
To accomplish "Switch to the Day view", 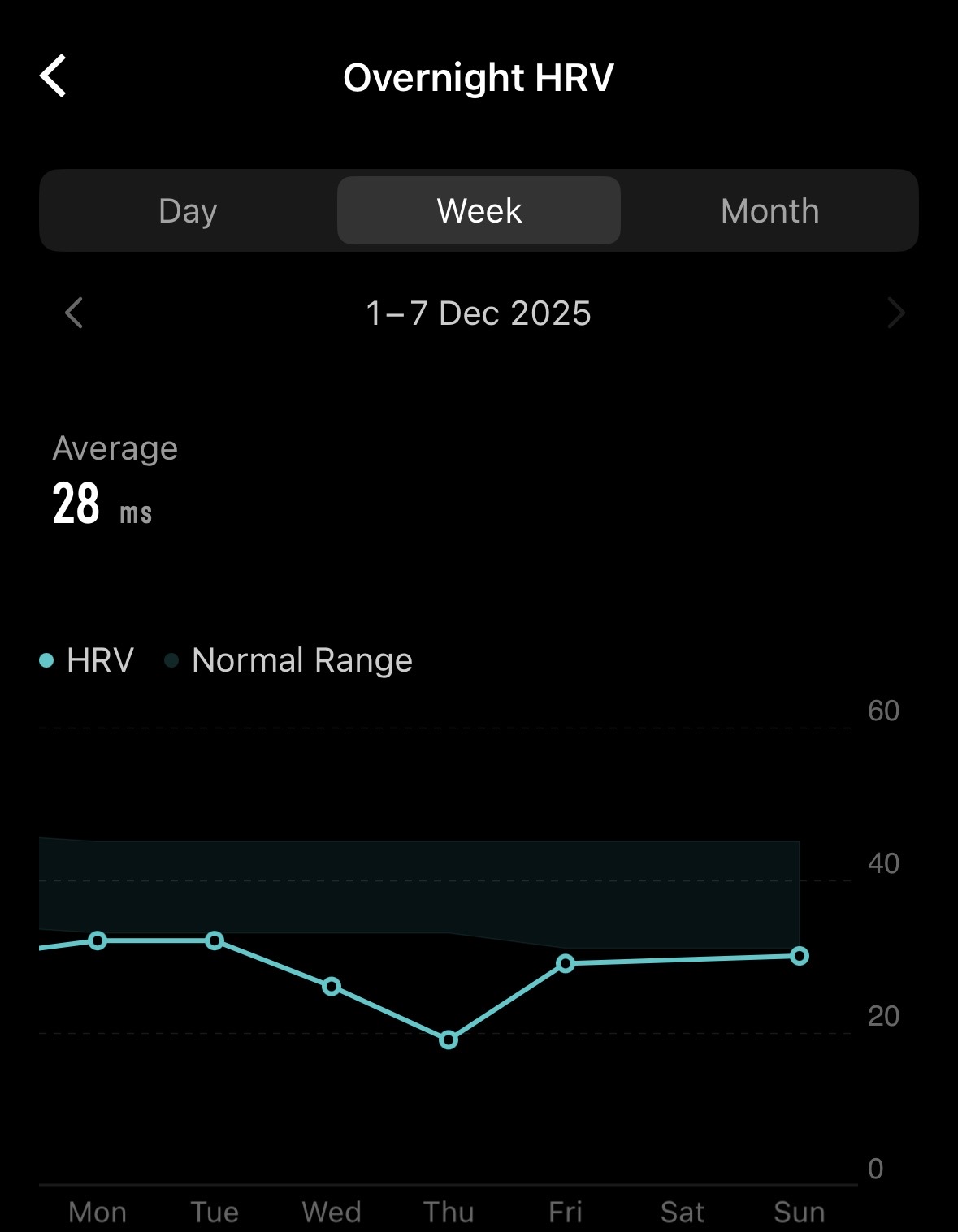I will click(188, 211).
